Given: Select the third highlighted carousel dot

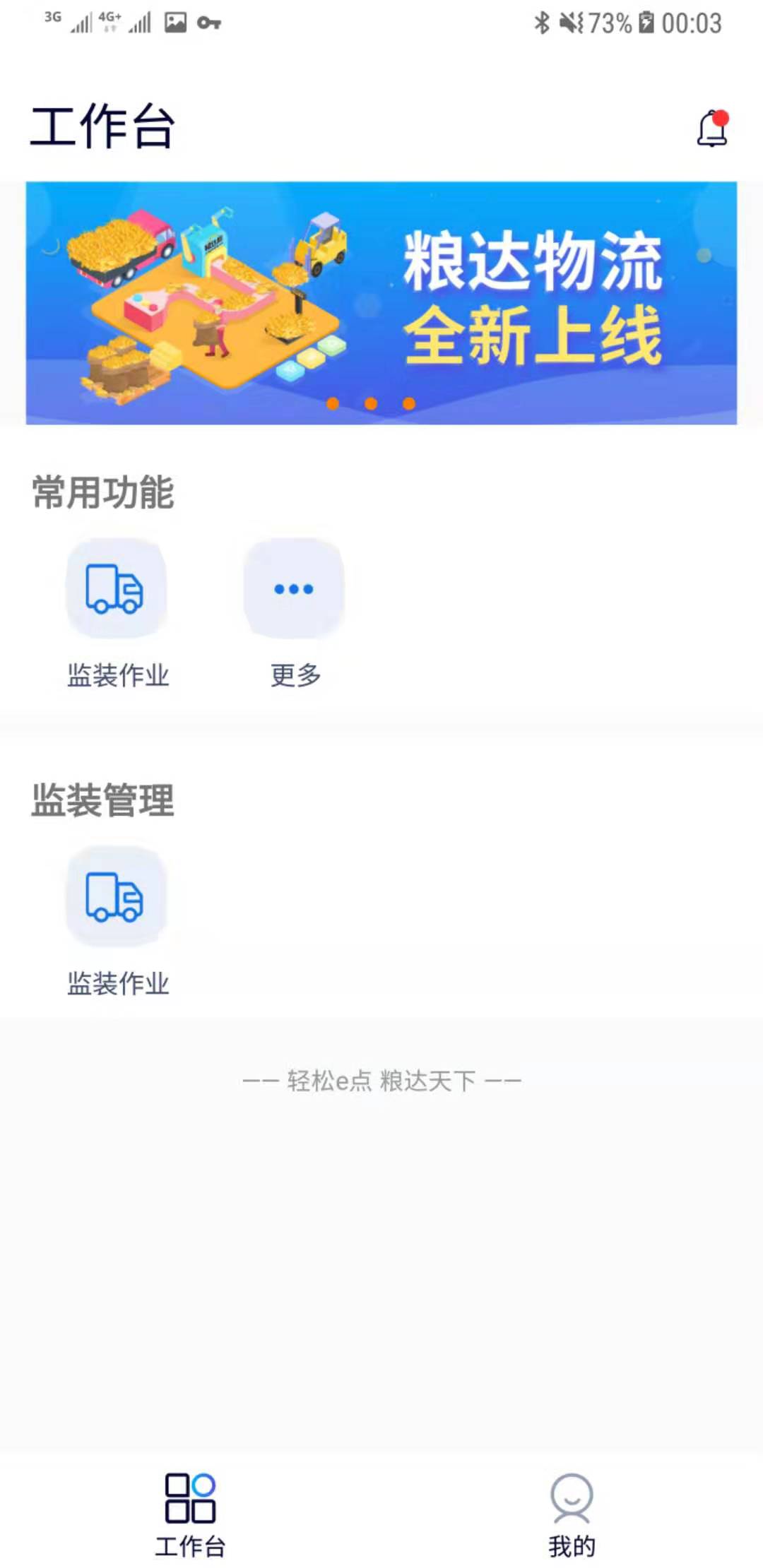Looking at the screenshot, I should pos(408,403).
